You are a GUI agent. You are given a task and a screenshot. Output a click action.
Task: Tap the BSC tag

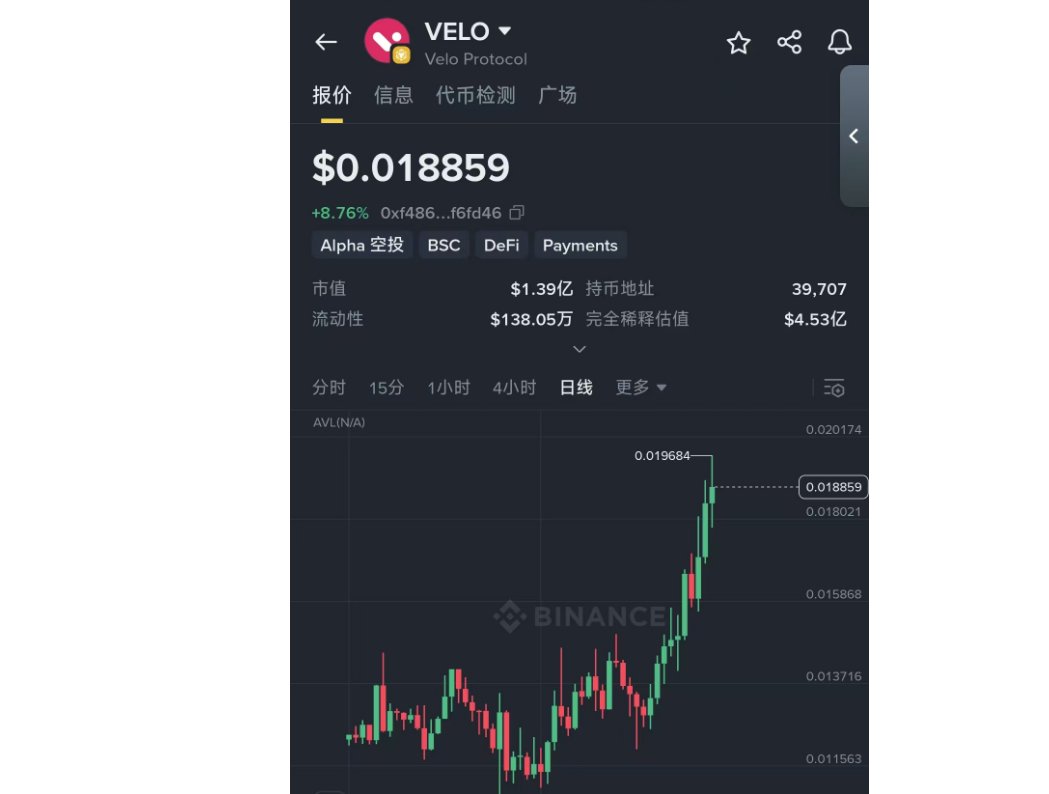click(444, 245)
